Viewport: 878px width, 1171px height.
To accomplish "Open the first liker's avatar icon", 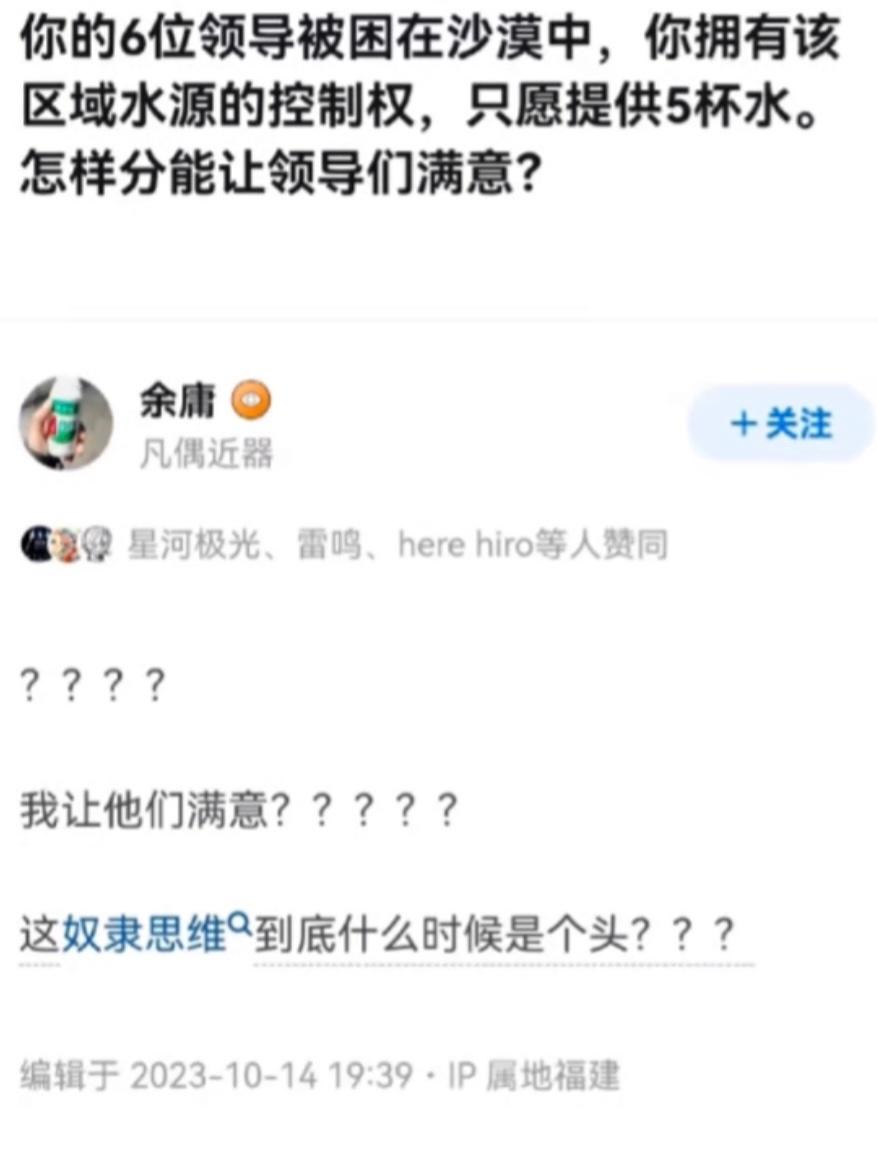I will (36, 544).
